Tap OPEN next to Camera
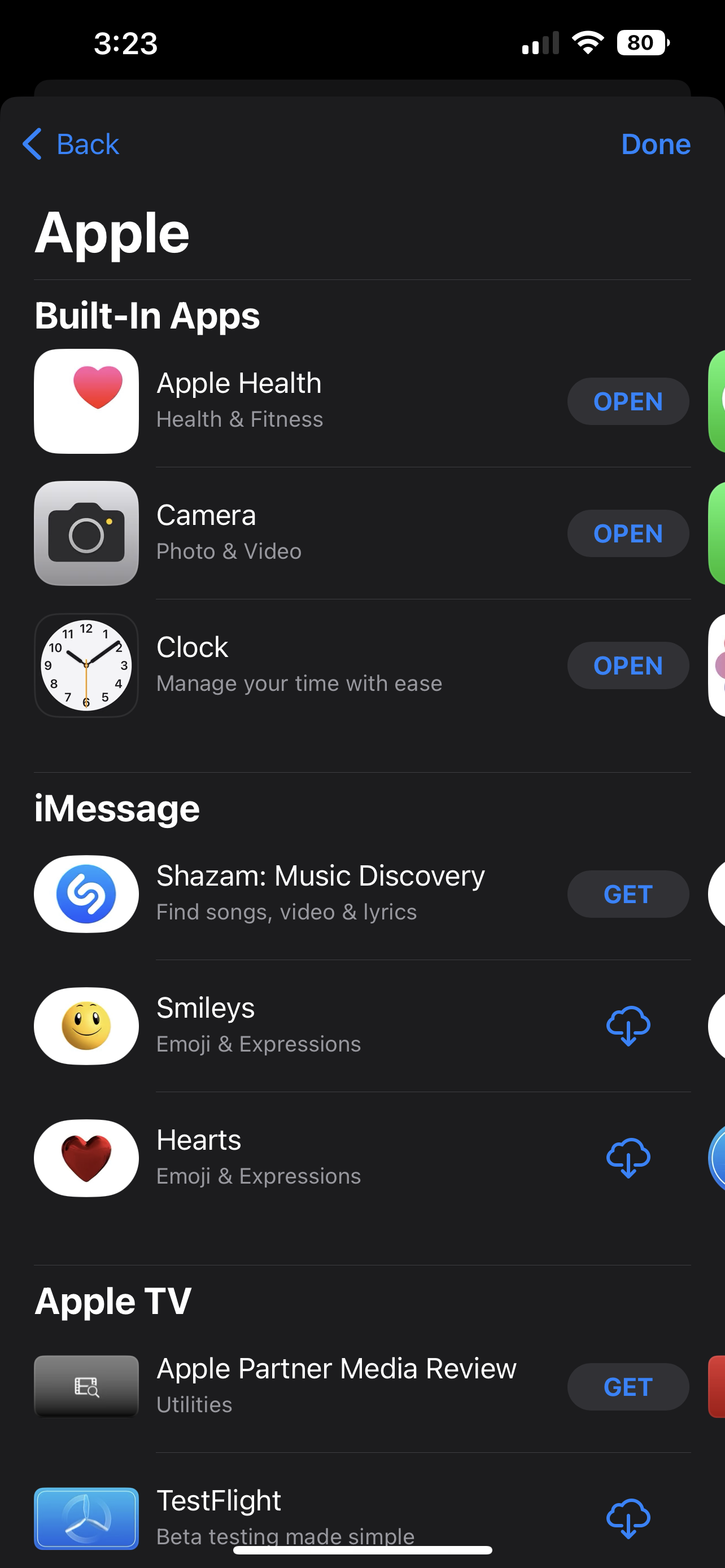This screenshot has height=1568, width=725. point(628,534)
